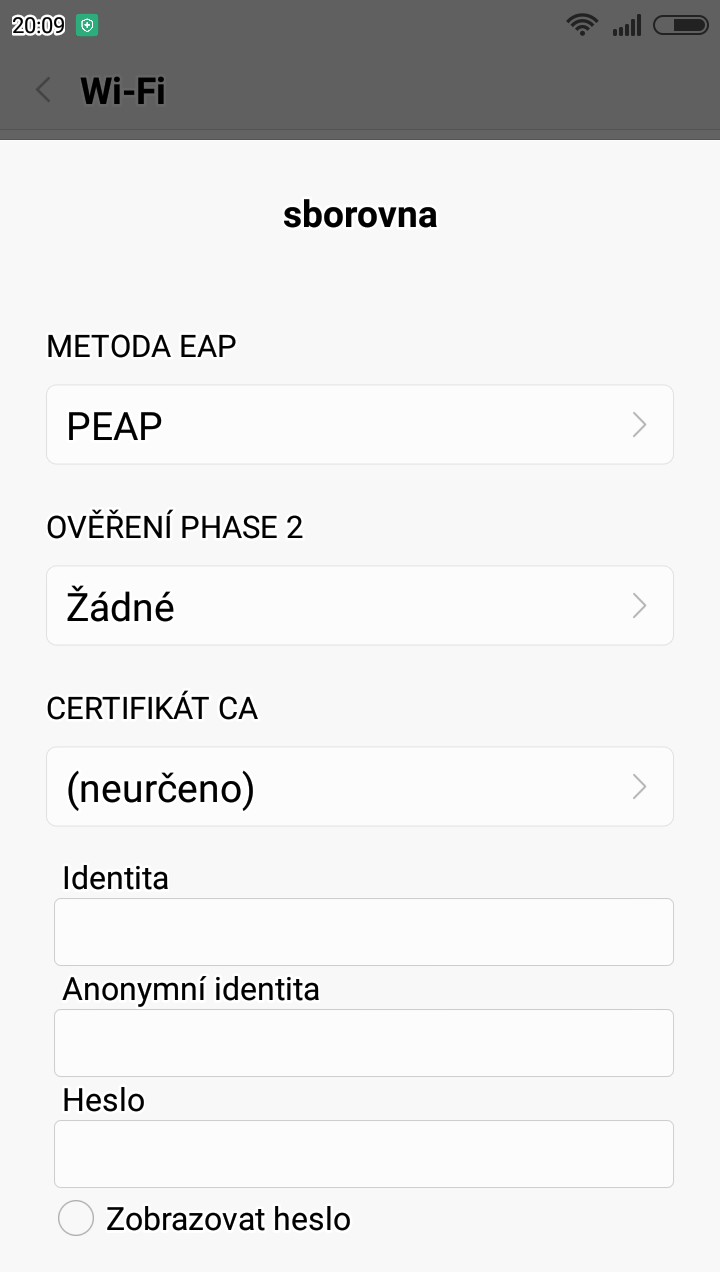This screenshot has height=1272, width=720.
Task: Enable Zobrazovat heslo option
Action: (x=76, y=1219)
